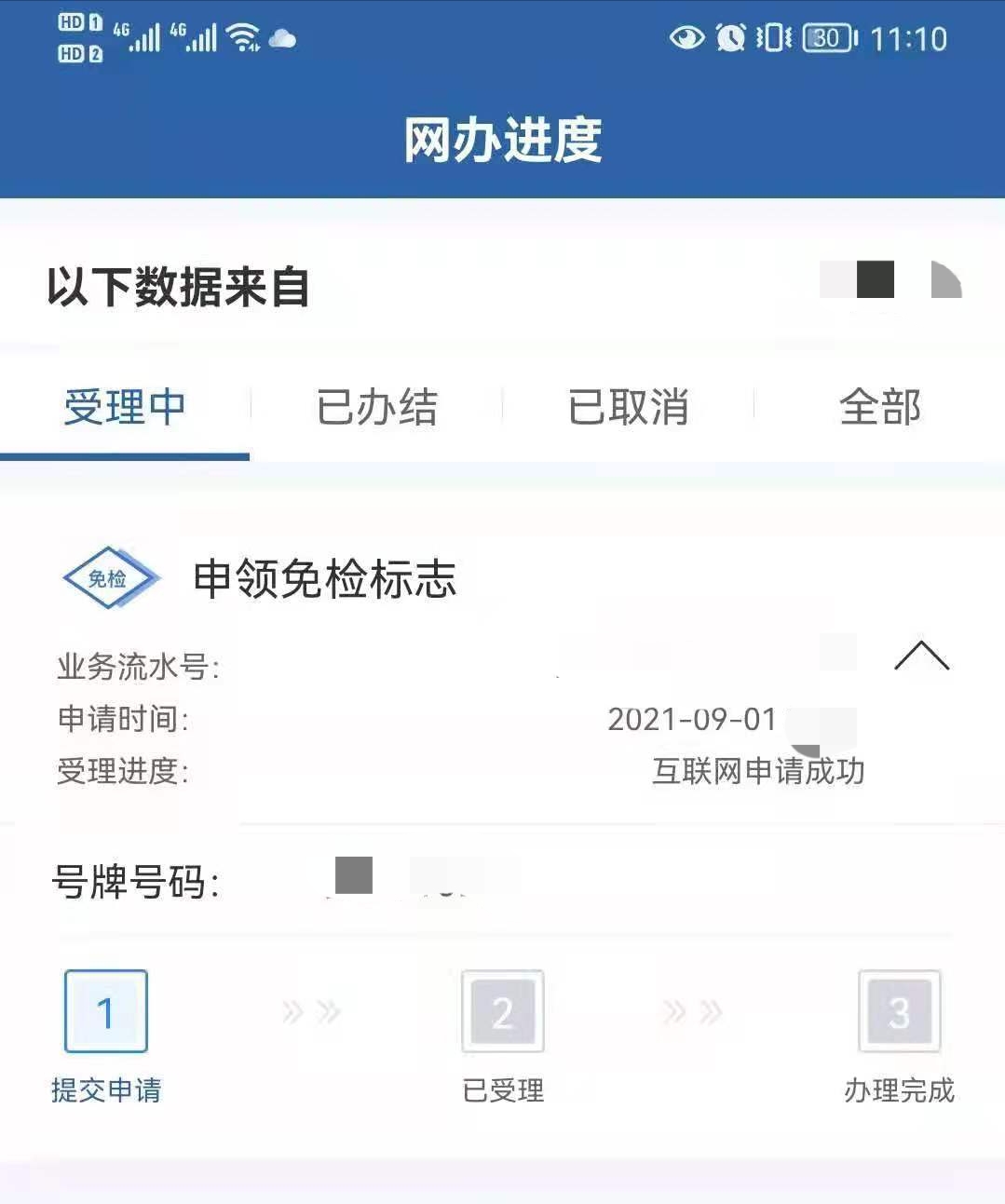Image resolution: width=1005 pixels, height=1204 pixels.
Task: Click the 免检 diamond badge icon
Action: pyautogui.click(x=111, y=576)
